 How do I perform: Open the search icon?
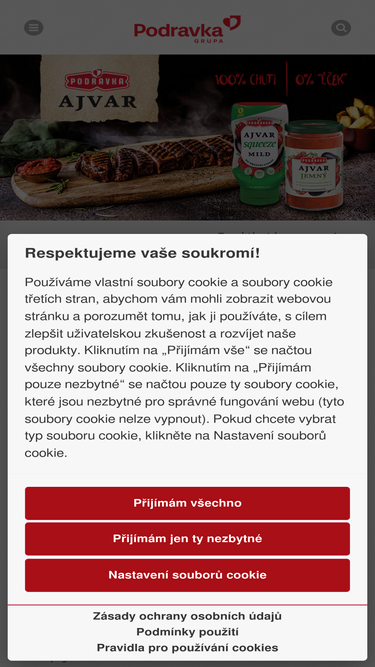pyautogui.click(x=341, y=28)
